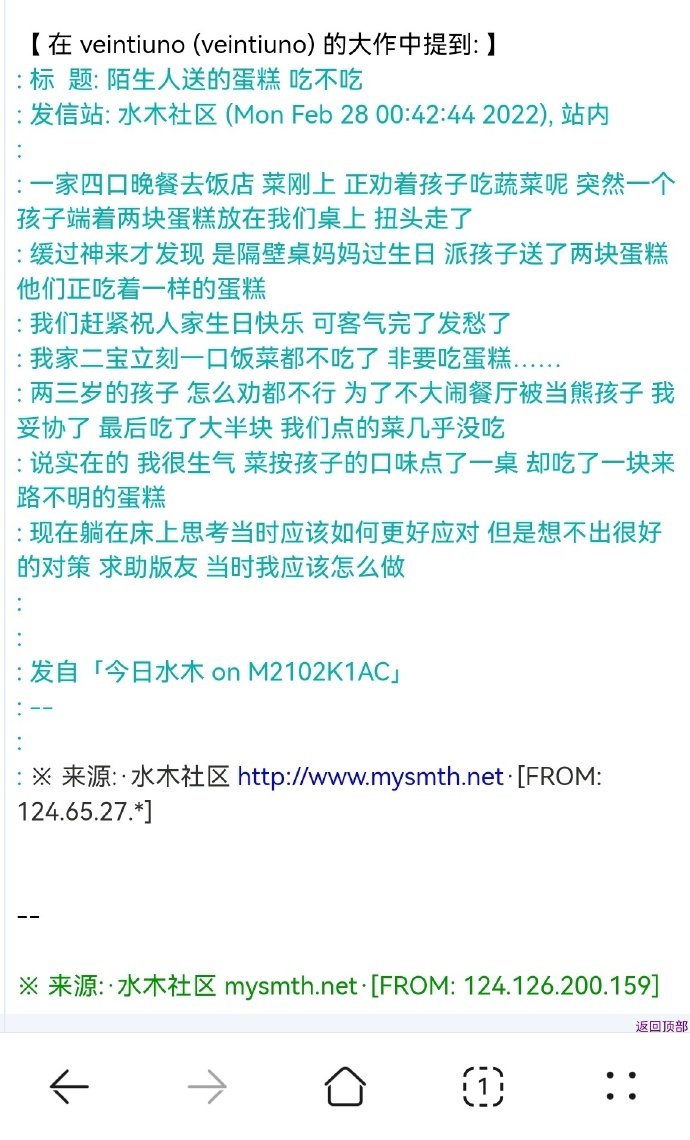Go forward to the next page
The width and height of the screenshot is (690, 1140).
tap(207, 1085)
